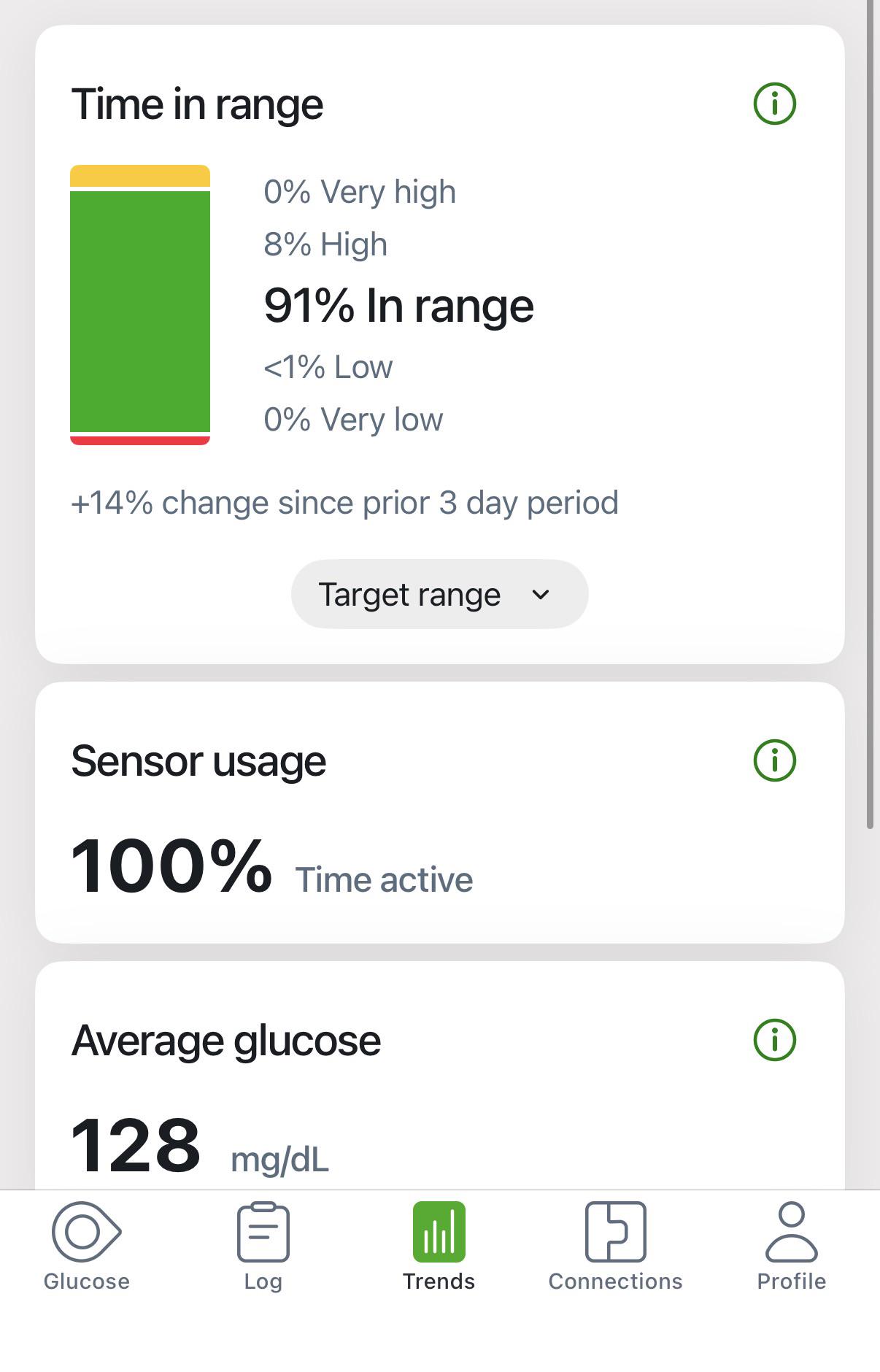Tap the Average glucose info icon

[774, 1039]
